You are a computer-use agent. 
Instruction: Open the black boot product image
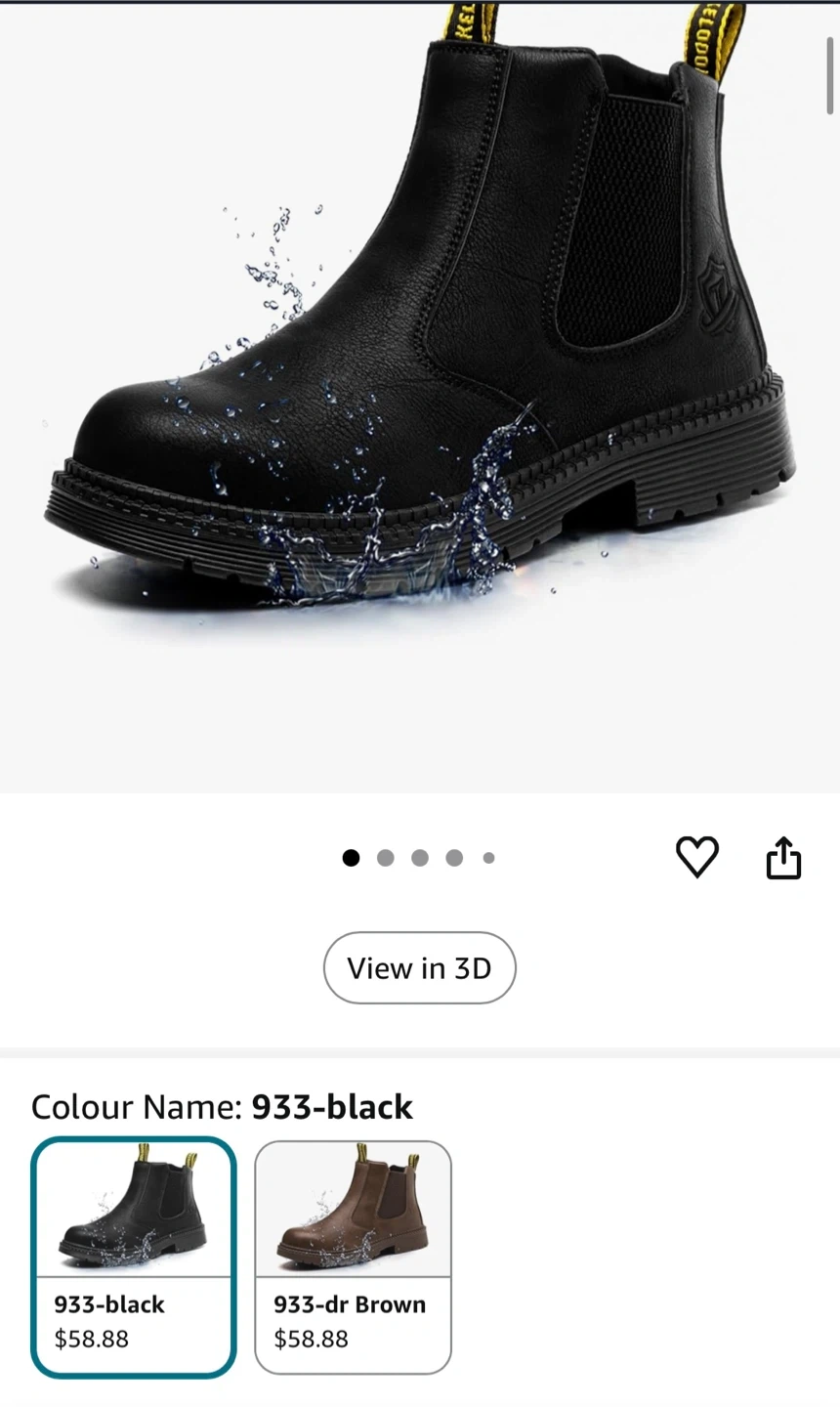pos(420,391)
